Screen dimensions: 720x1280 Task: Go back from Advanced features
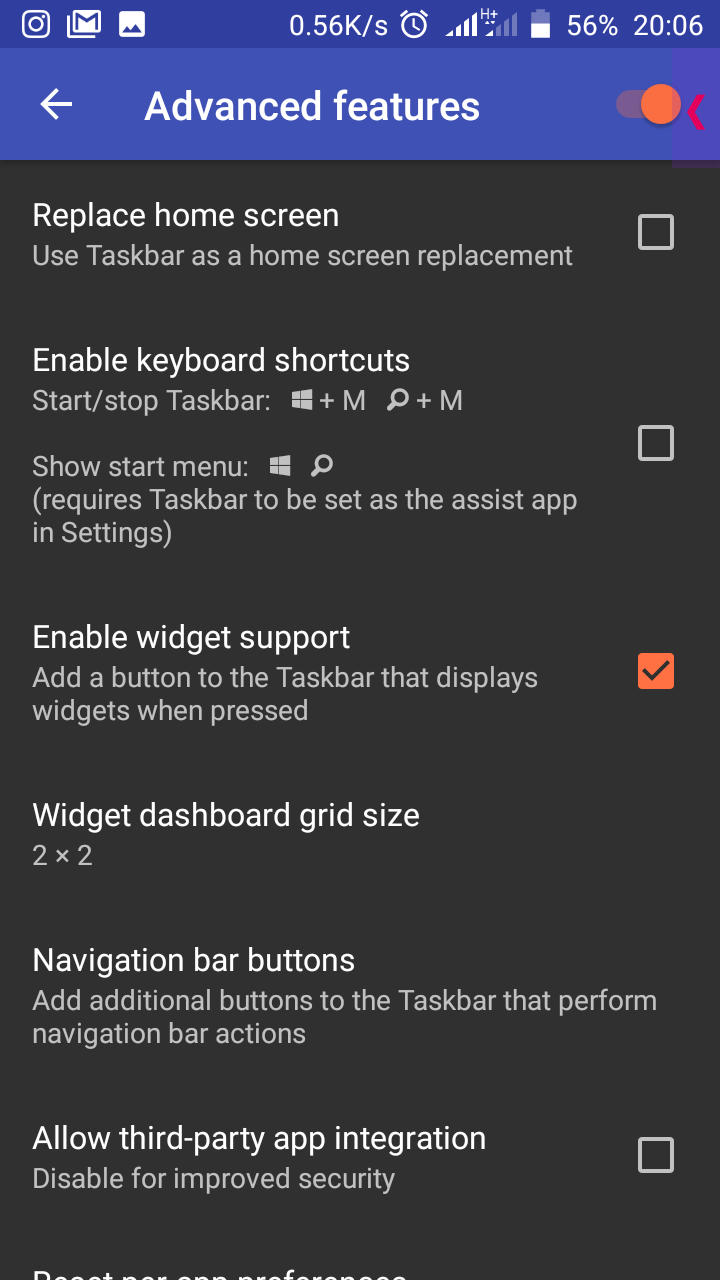pyautogui.click(x=56, y=105)
